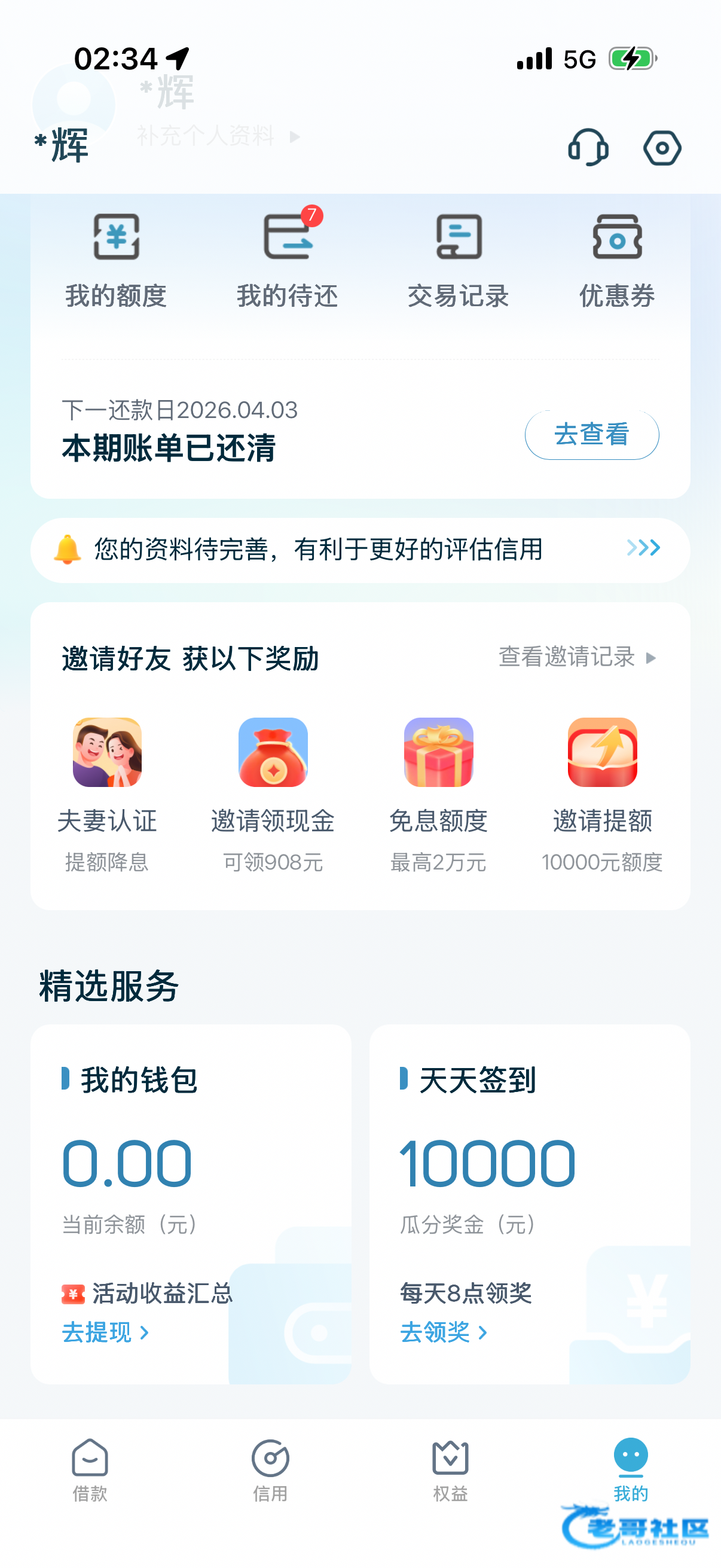Tap 去提现 in 我的钱包
This screenshot has height=1568, width=721.
105,1333
